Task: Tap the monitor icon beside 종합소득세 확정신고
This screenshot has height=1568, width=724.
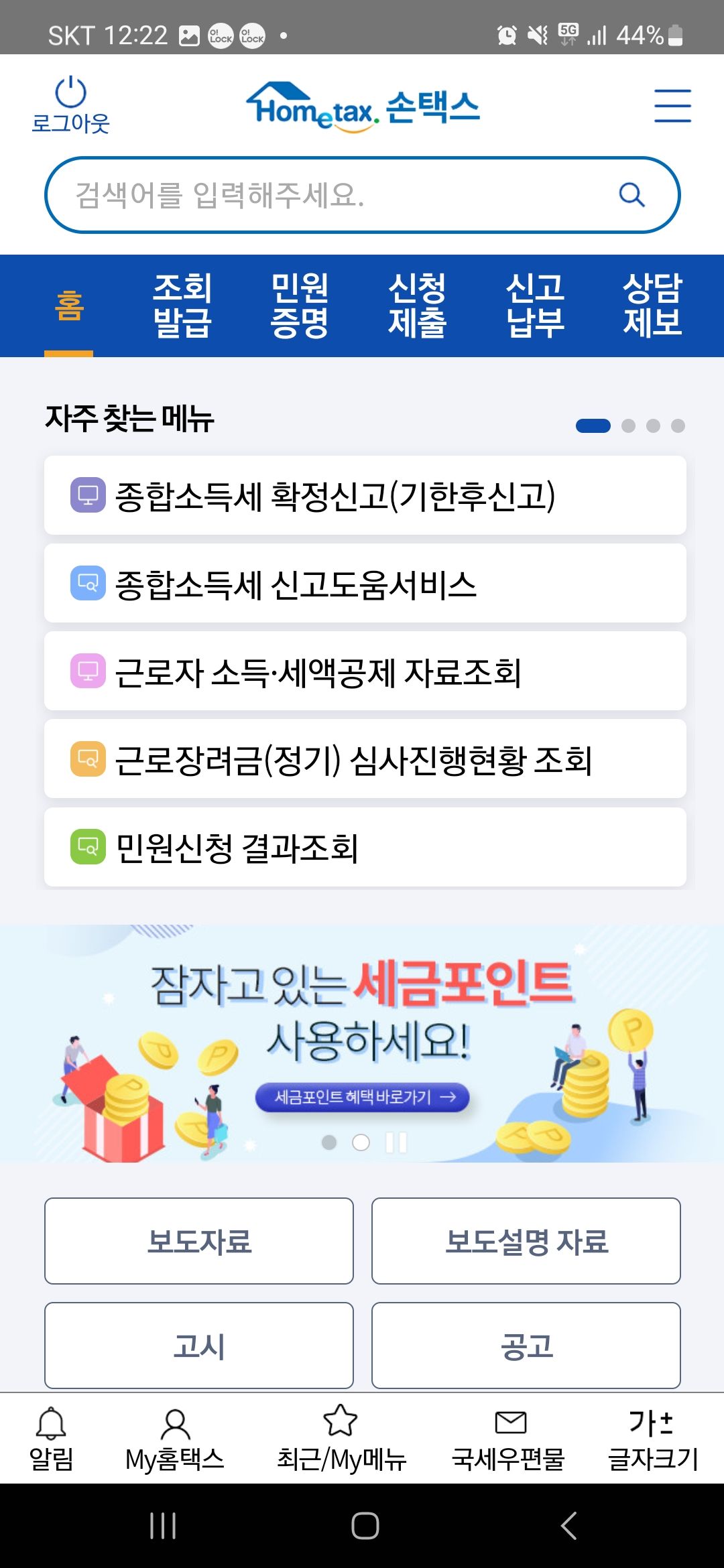Action: tap(88, 495)
